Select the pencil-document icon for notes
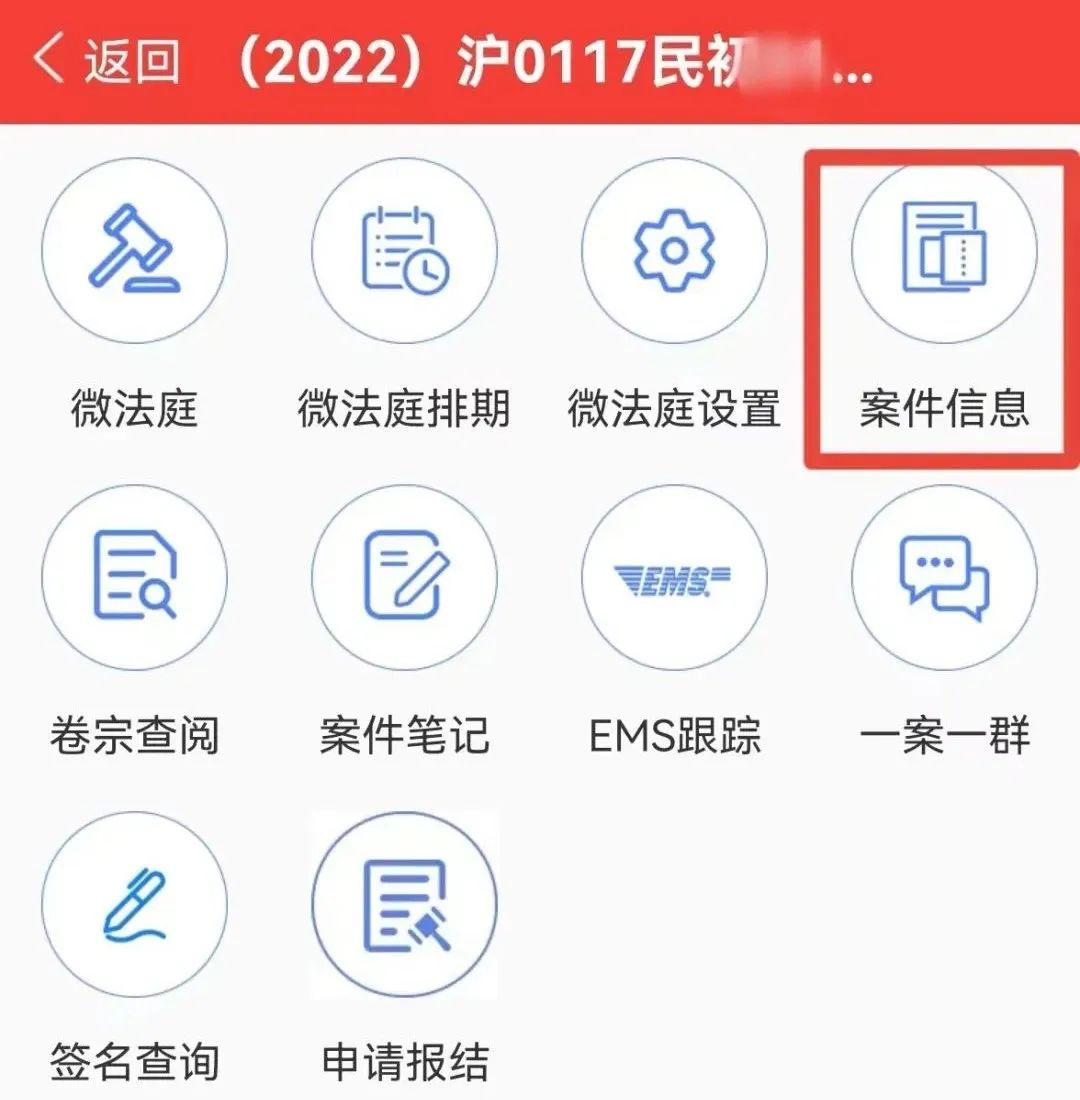This screenshot has width=1080, height=1100. point(403,577)
